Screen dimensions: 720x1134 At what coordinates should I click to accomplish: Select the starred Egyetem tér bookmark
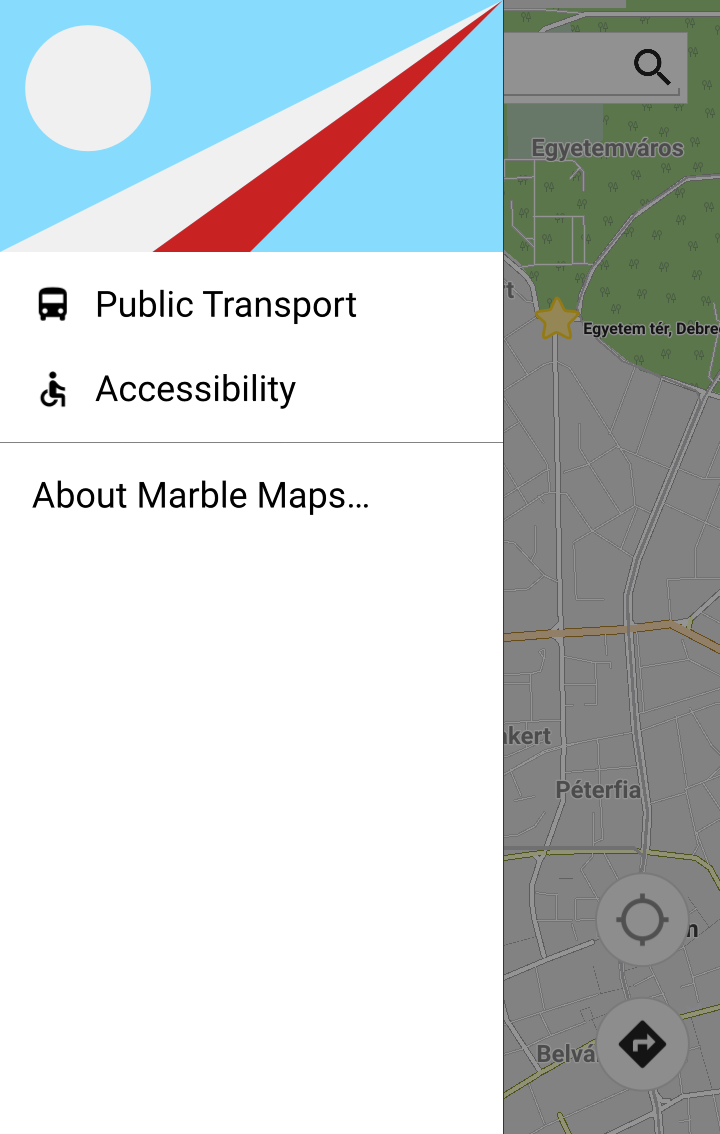pyautogui.click(x=557, y=320)
